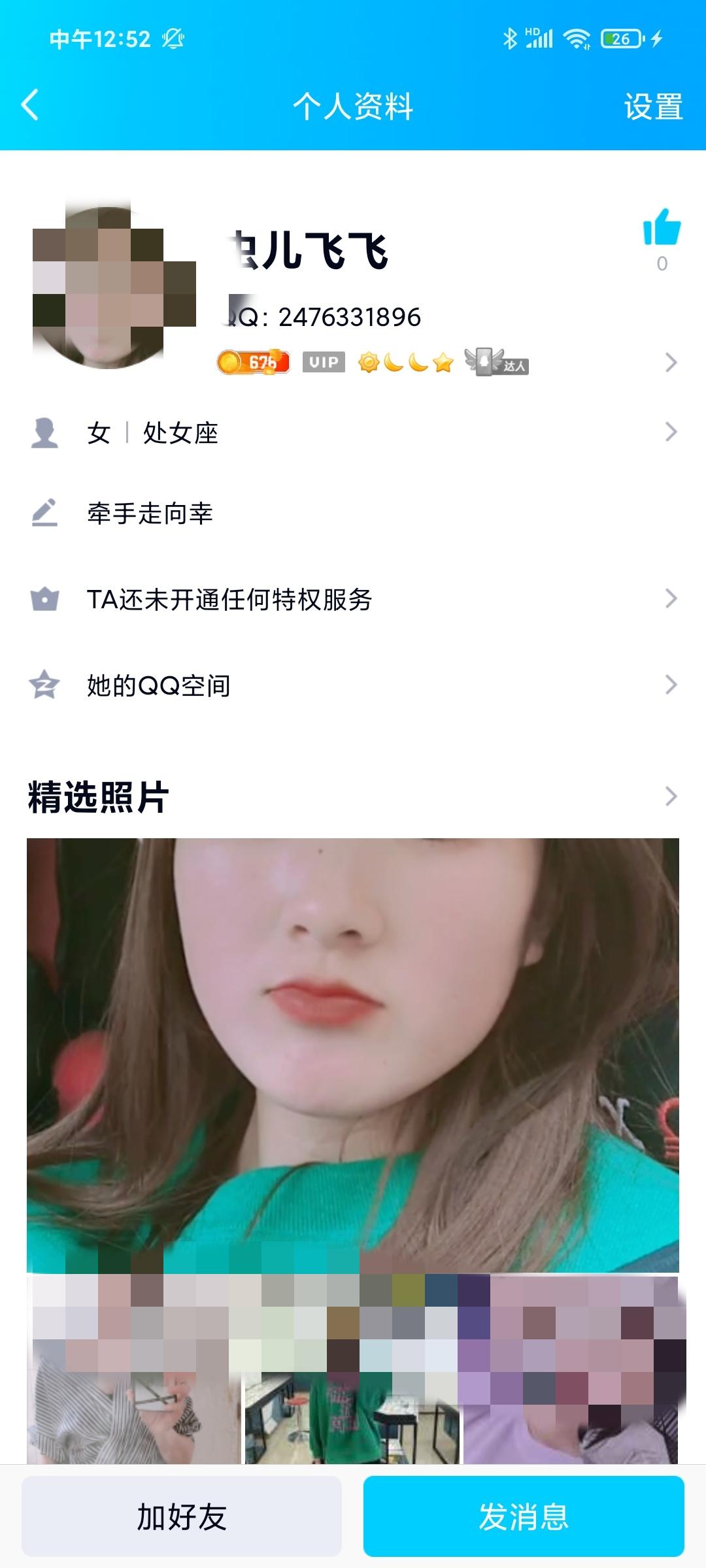Tap 加好友 to send a friend request

(182, 1516)
